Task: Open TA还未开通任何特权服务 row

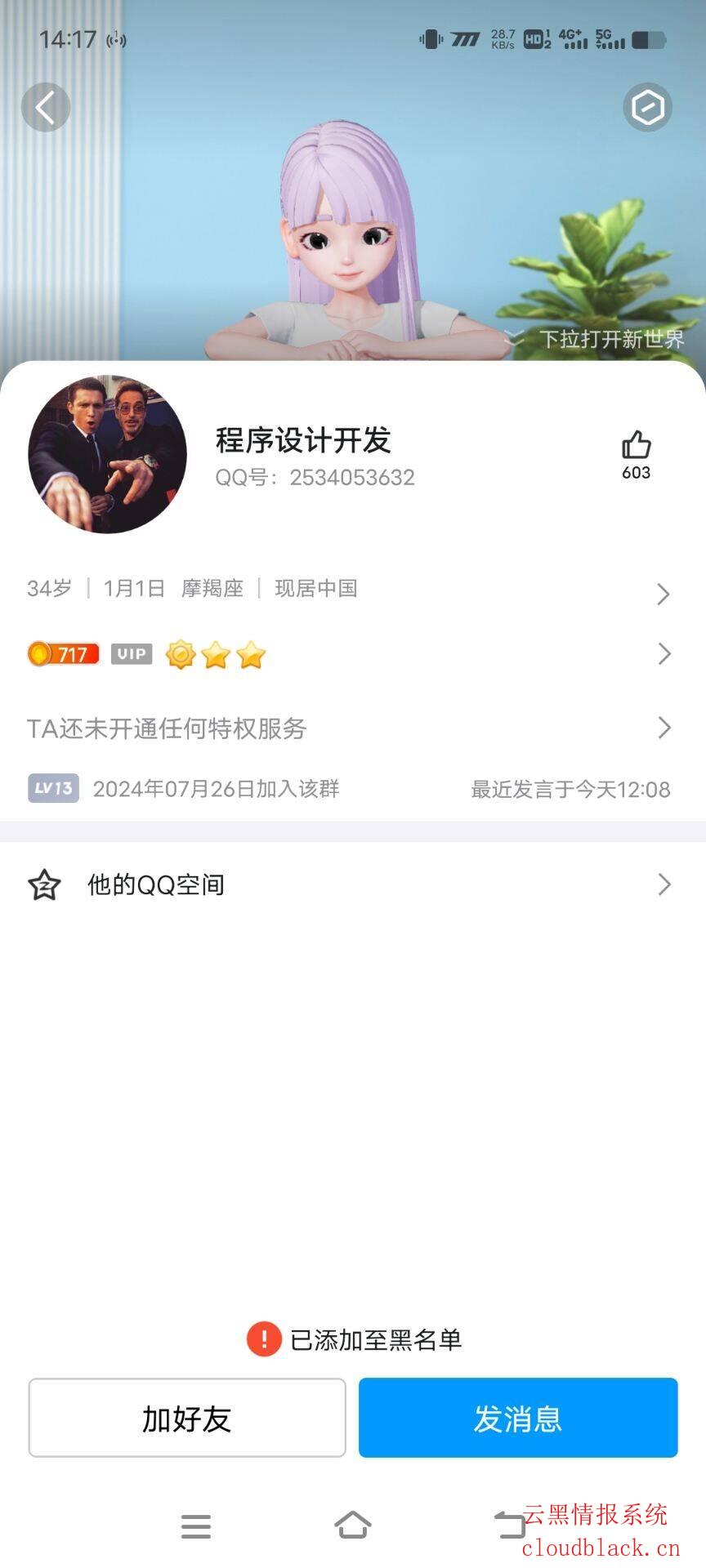Action: pyautogui.click(x=351, y=728)
